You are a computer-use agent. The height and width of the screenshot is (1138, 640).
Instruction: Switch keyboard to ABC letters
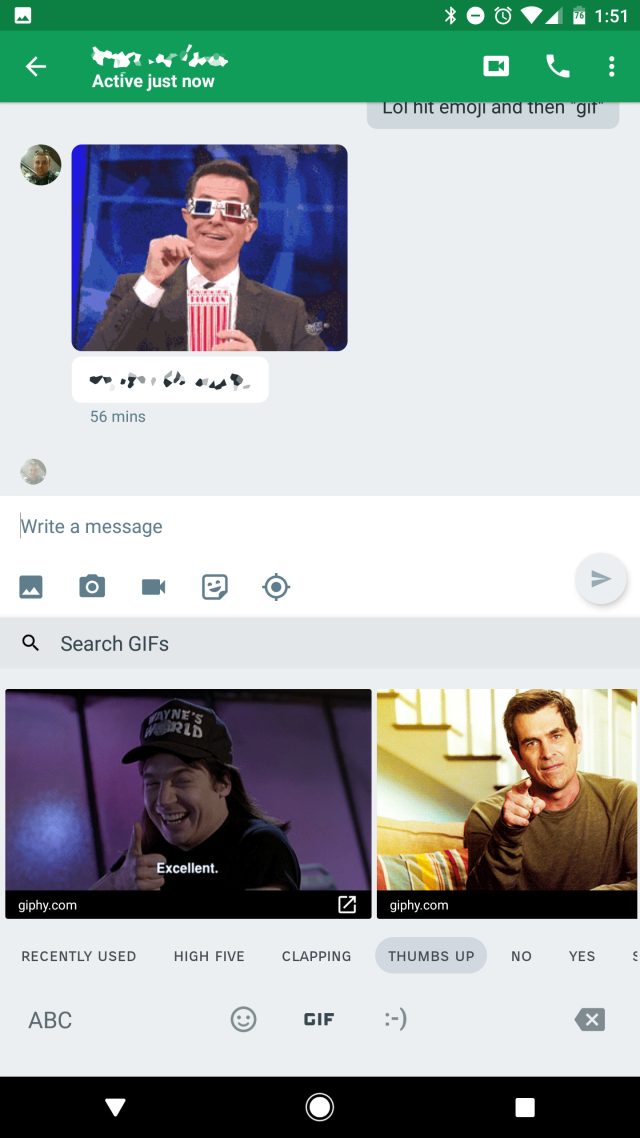coord(50,1021)
